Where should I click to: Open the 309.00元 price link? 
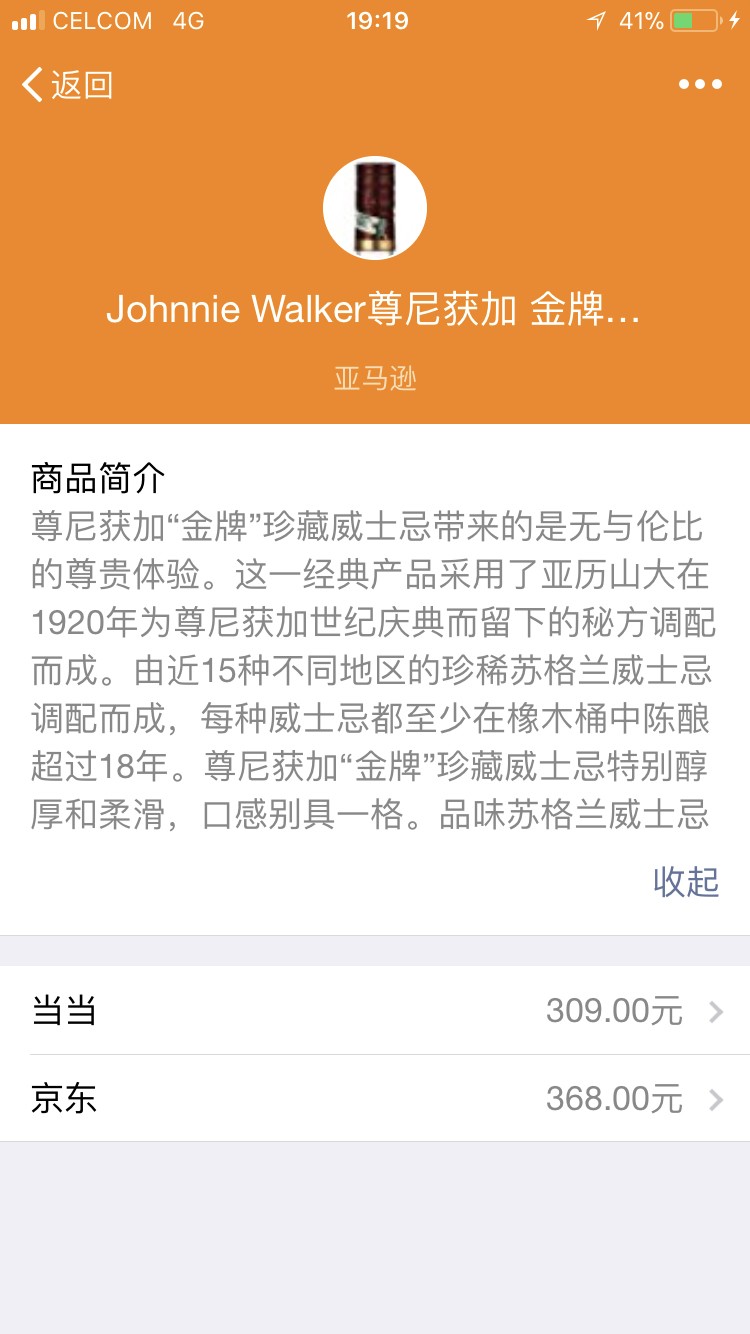coord(614,1012)
